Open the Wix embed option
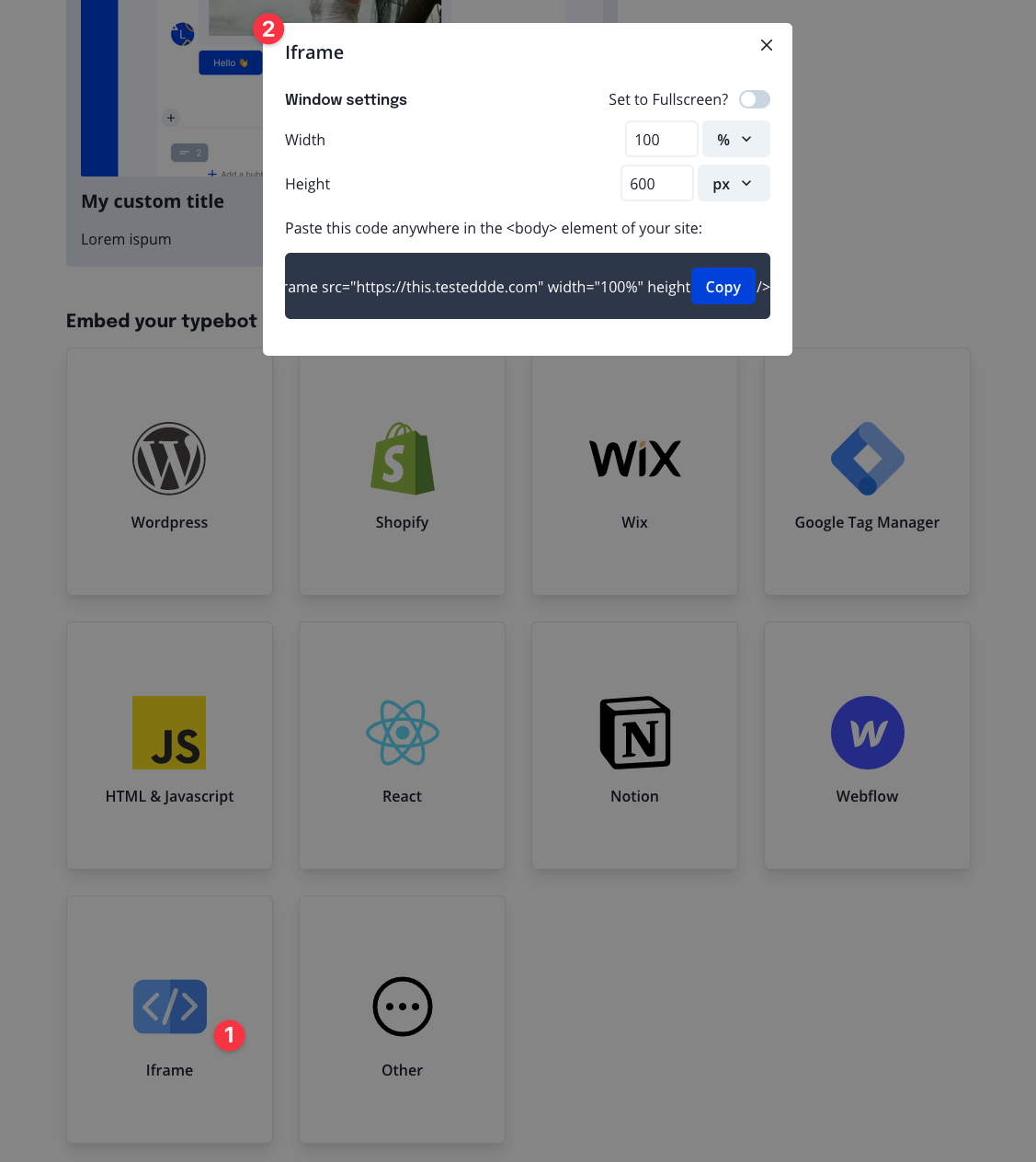 (x=634, y=473)
